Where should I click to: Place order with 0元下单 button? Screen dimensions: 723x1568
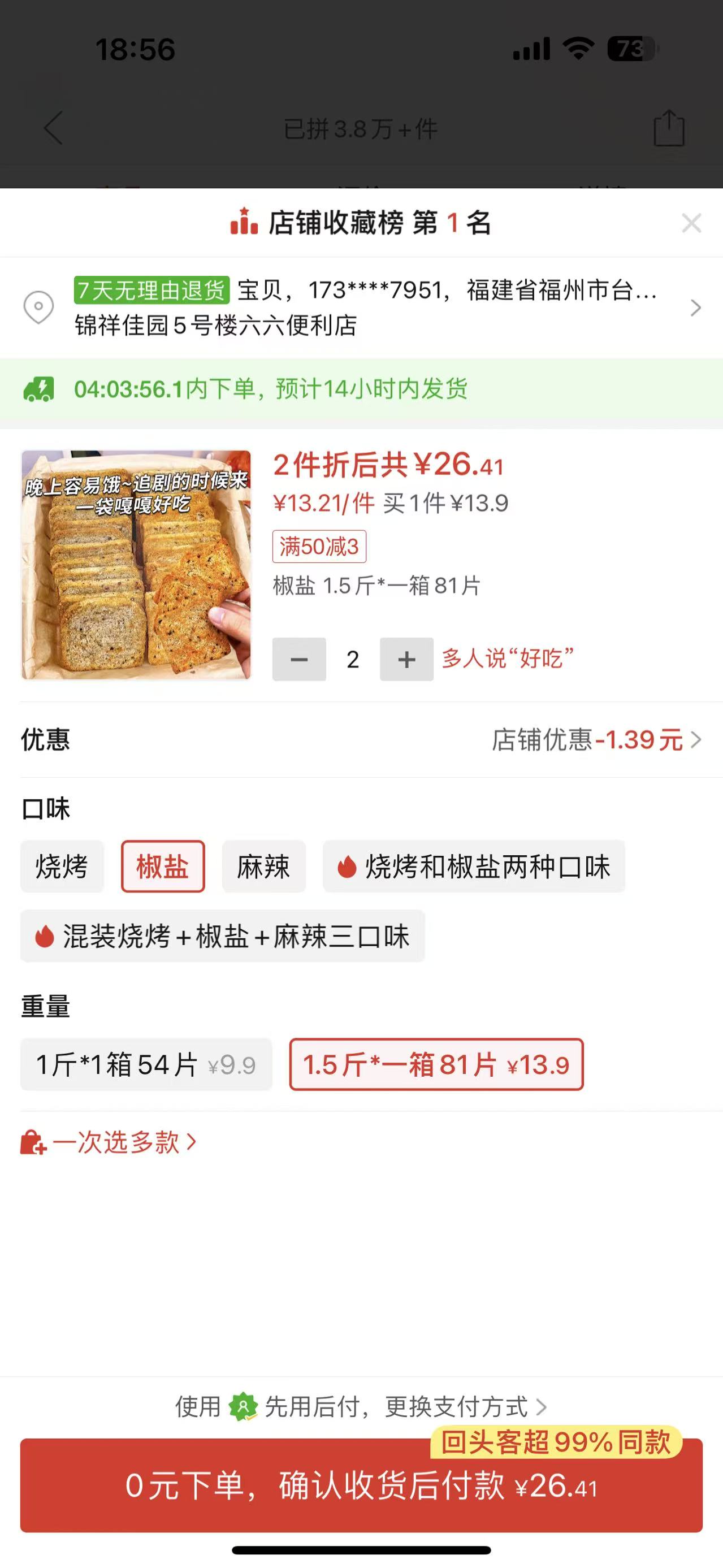point(362,1486)
